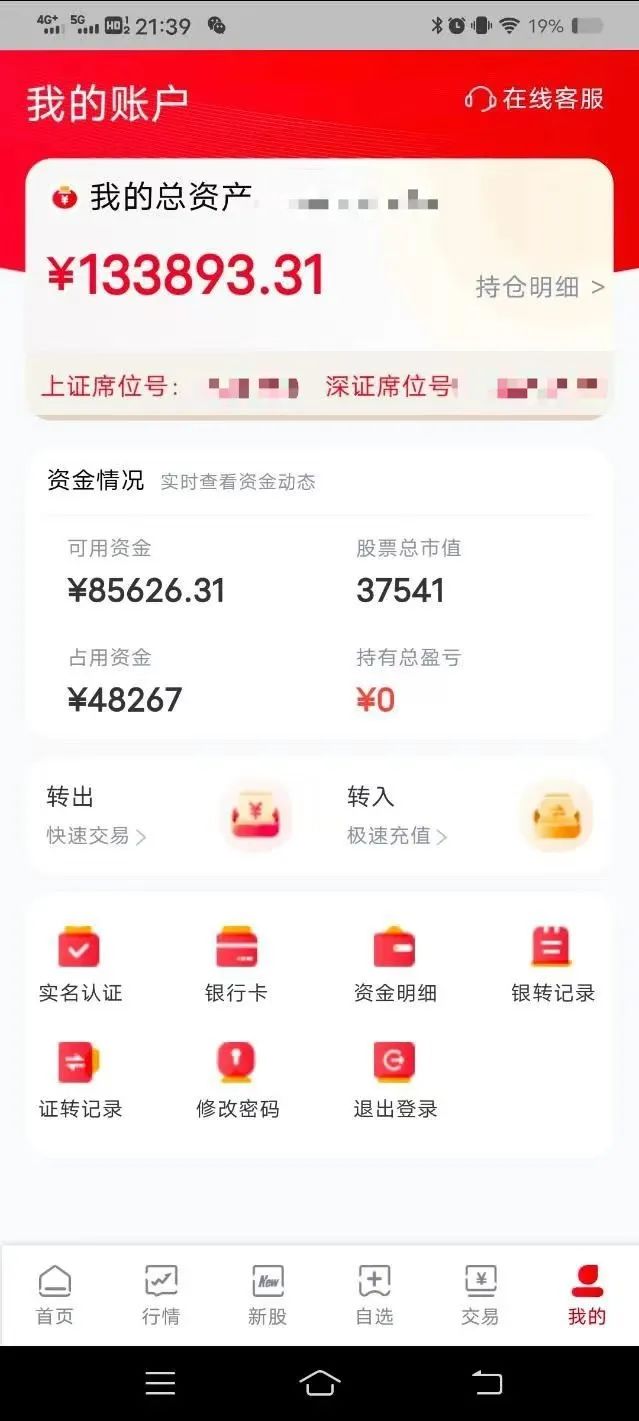Open 在线客服 online customer service
This screenshot has width=639, height=1421.
535,99
